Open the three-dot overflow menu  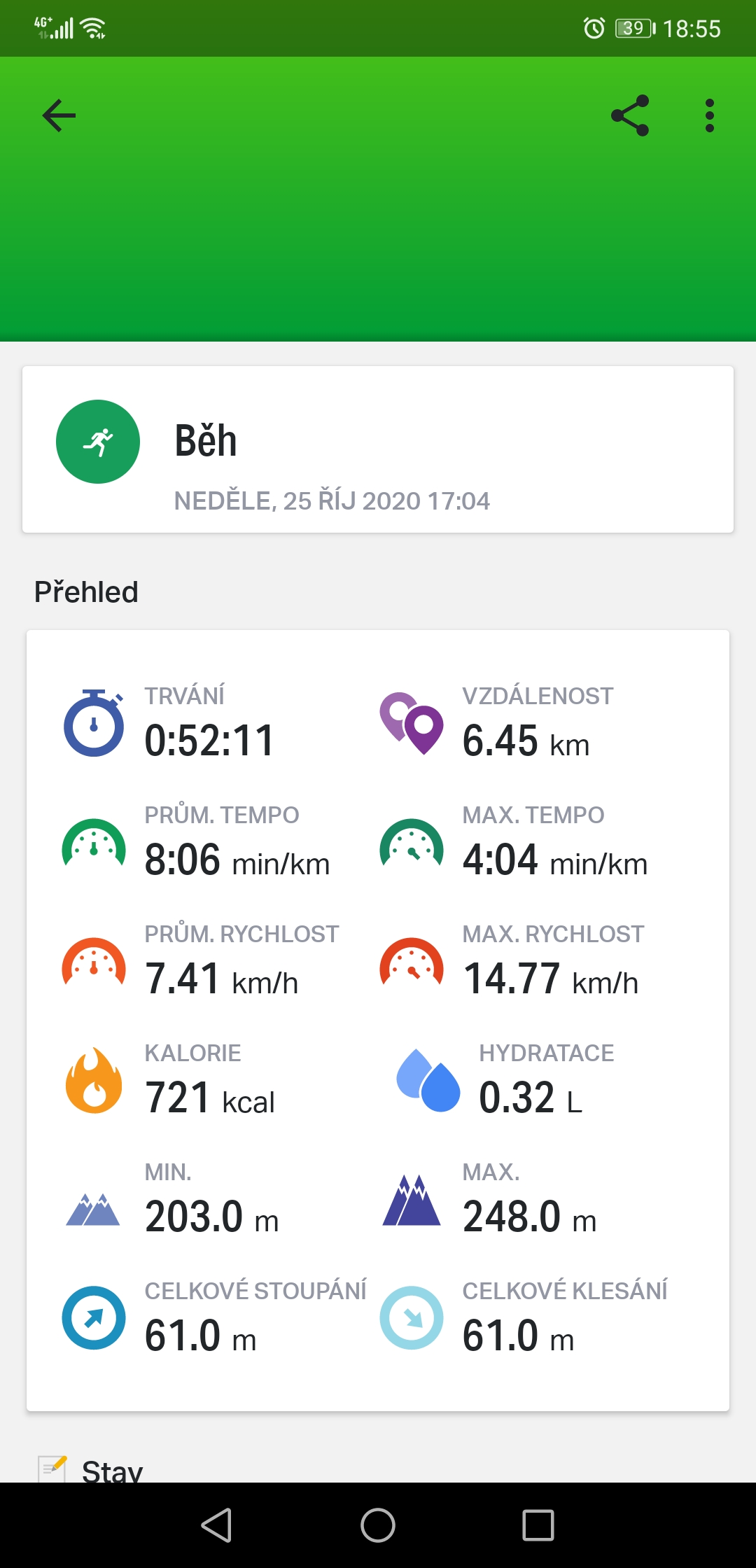pos(710,115)
